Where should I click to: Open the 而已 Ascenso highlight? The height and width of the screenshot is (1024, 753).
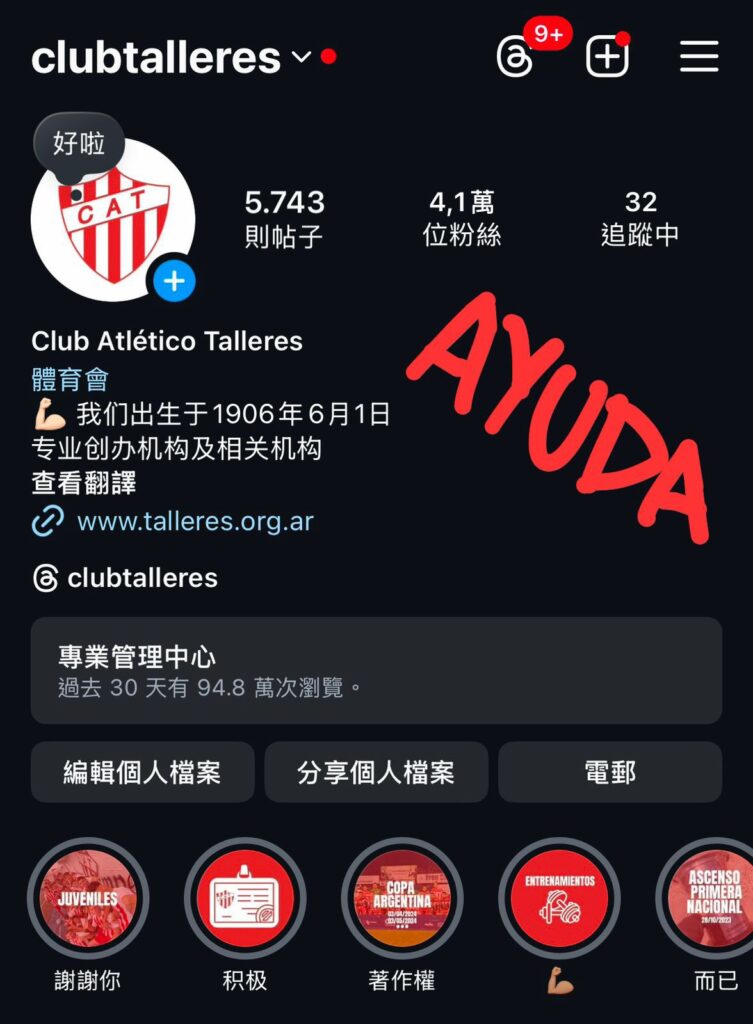[712, 898]
